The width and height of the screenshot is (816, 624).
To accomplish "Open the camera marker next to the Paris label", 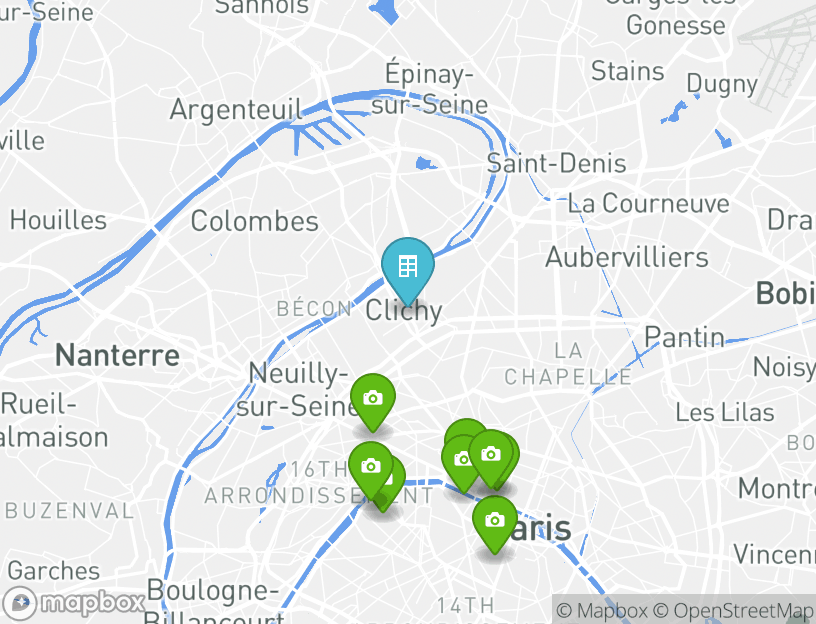I will click(x=494, y=520).
